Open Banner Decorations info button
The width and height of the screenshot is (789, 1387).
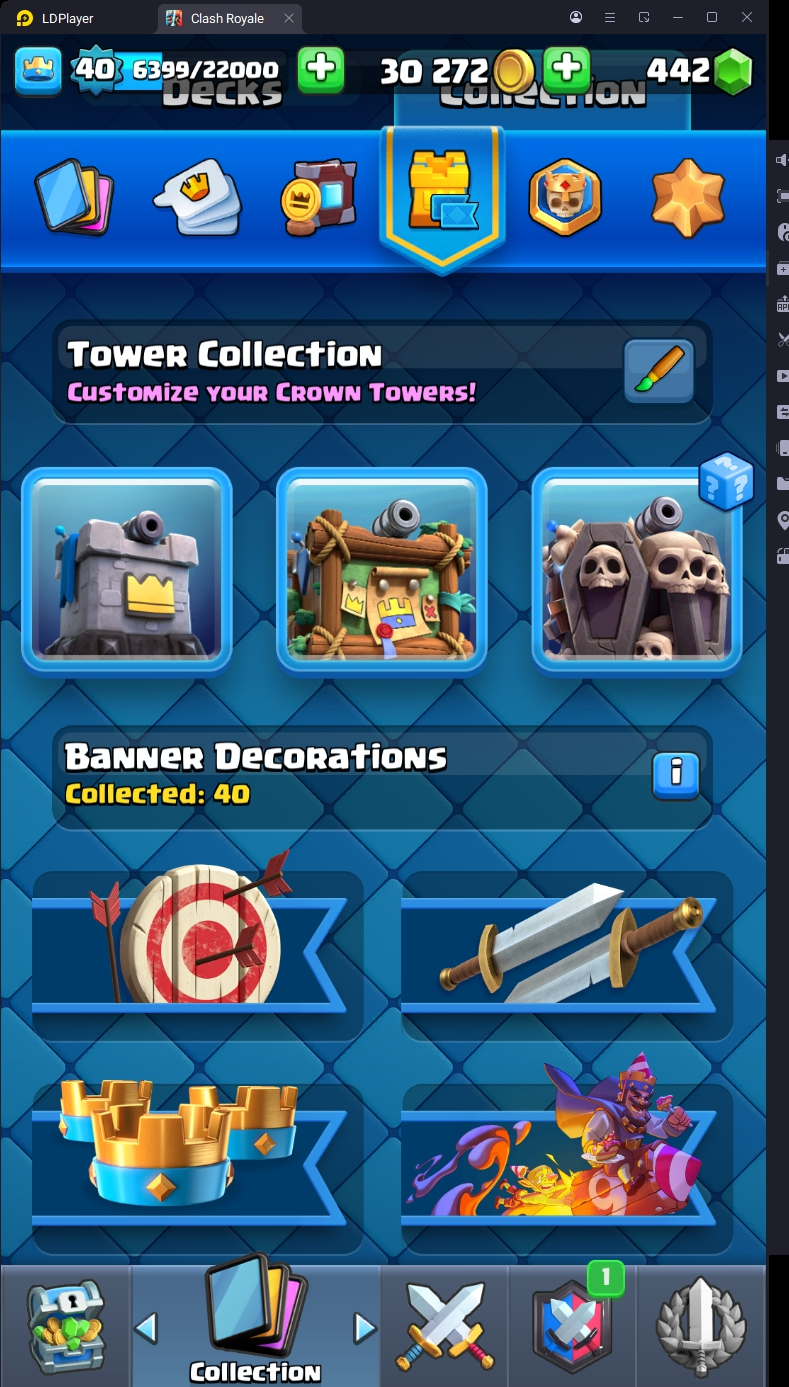[676, 775]
